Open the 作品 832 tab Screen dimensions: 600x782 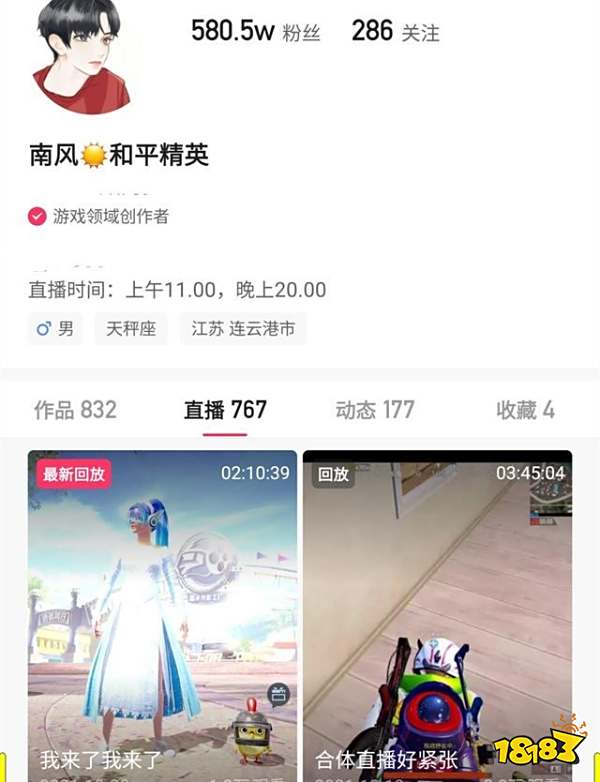click(75, 410)
